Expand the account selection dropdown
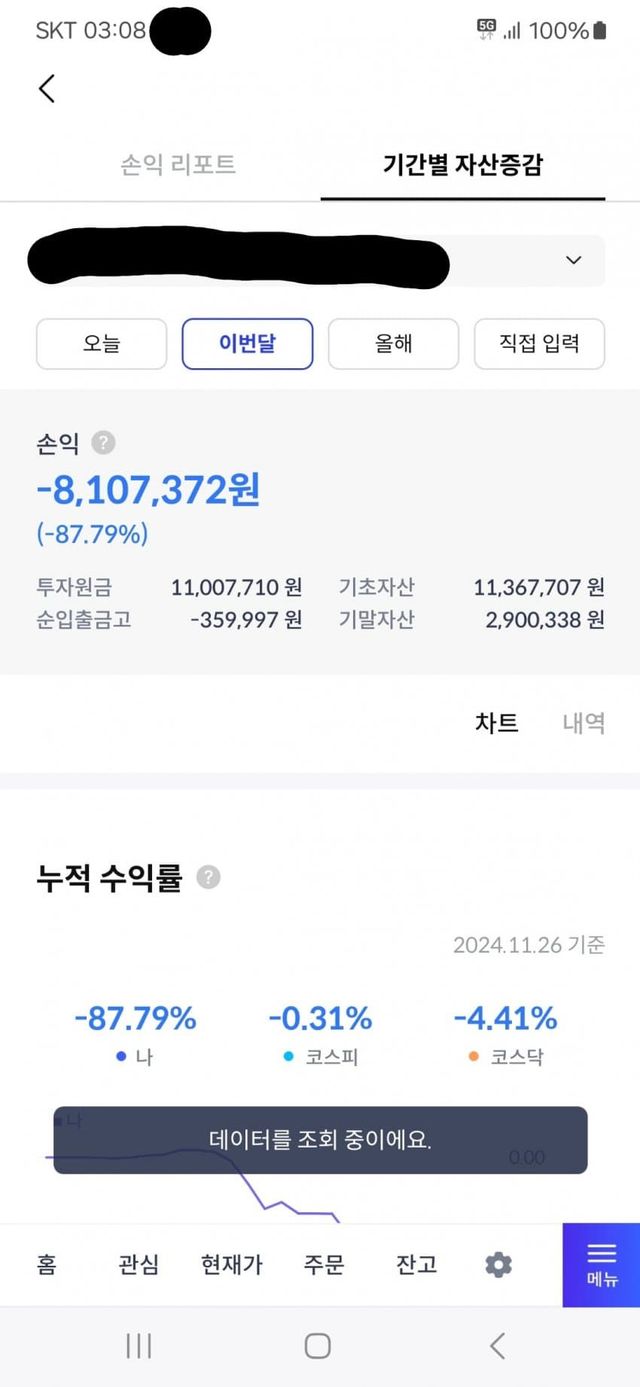The height and width of the screenshot is (1387, 640). (x=573, y=260)
